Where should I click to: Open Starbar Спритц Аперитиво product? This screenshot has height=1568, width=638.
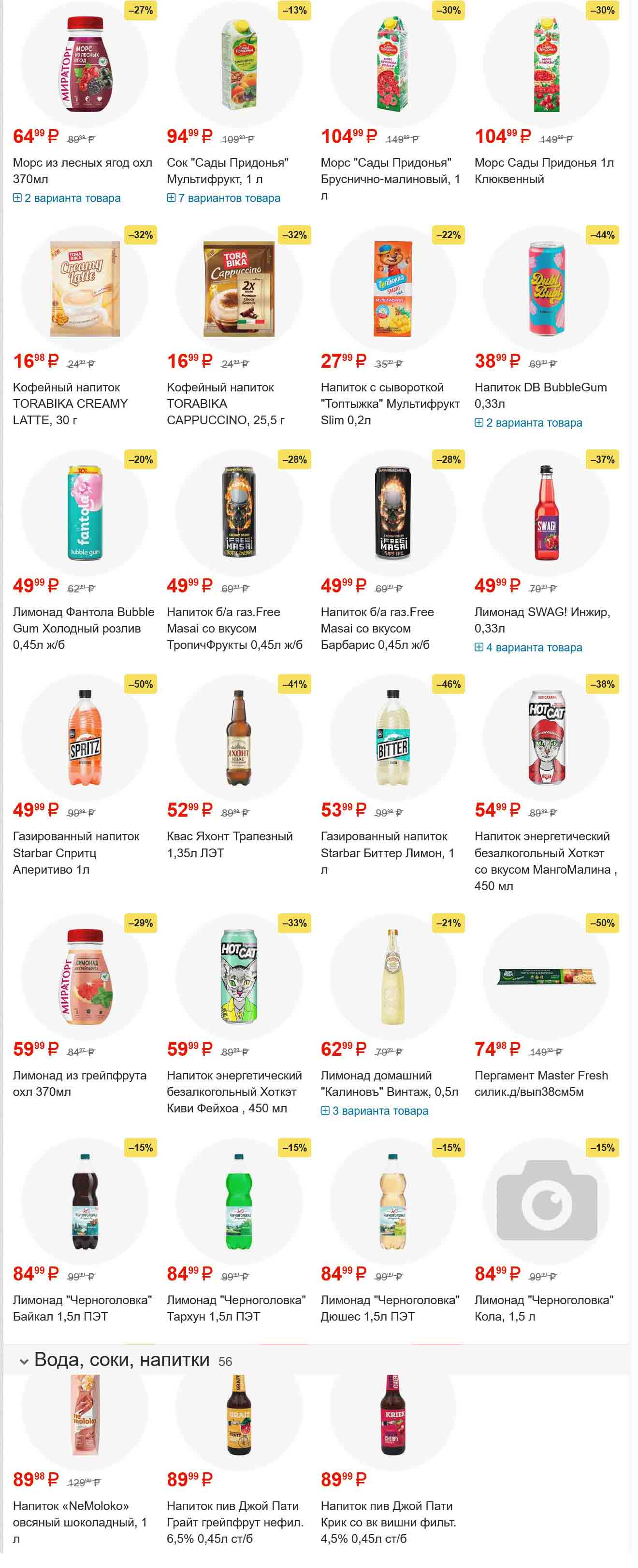76,853
